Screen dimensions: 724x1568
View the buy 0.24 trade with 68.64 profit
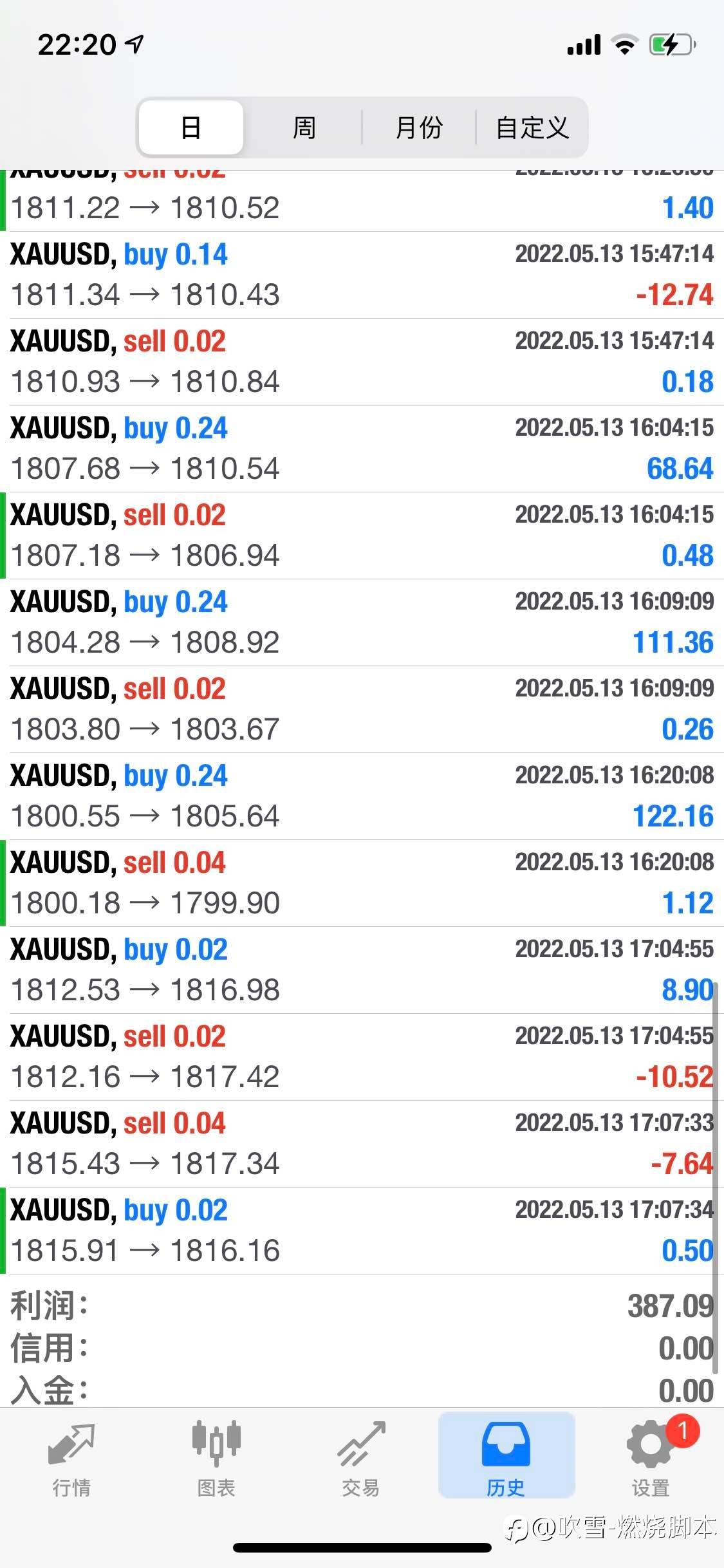click(362, 449)
